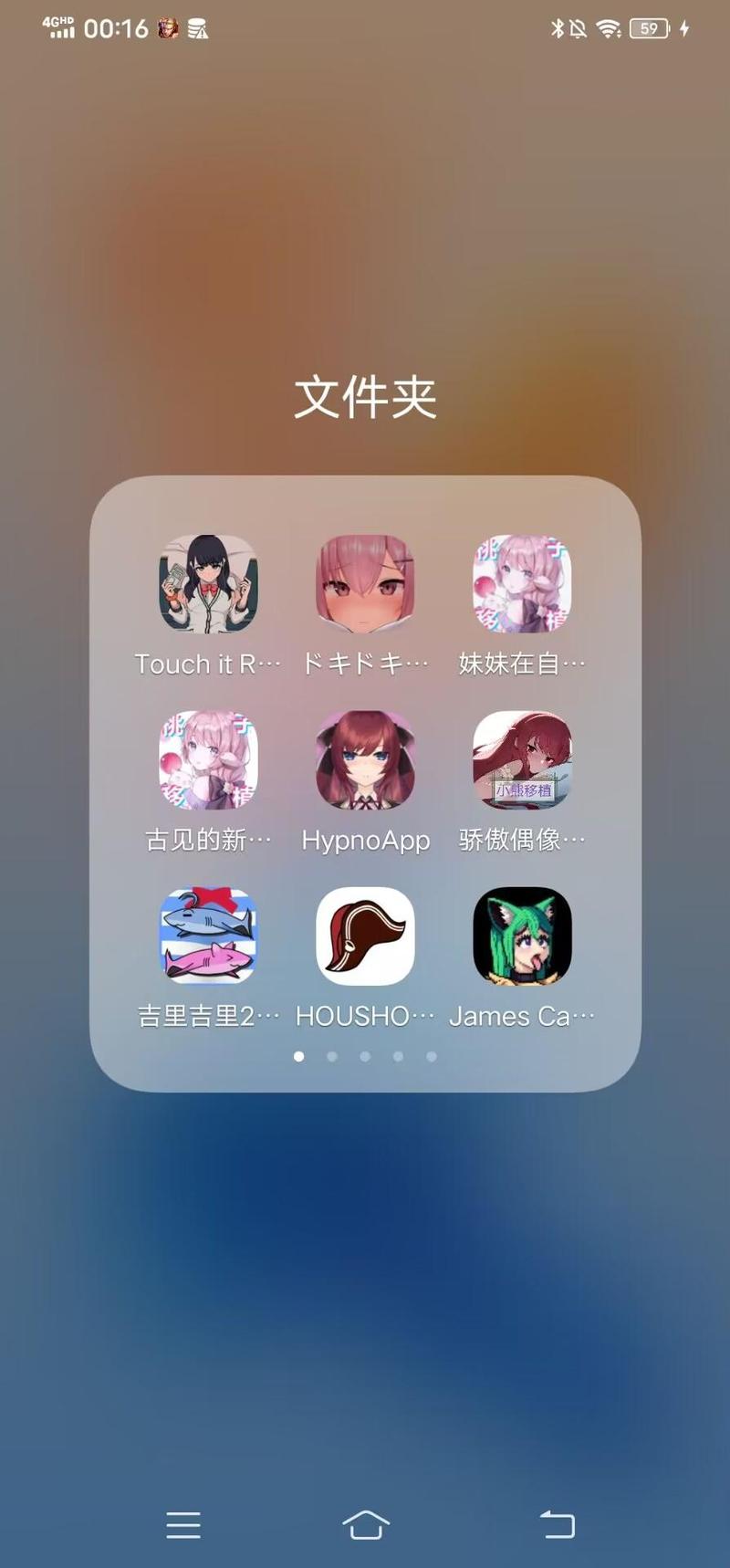Open the 吉里吉里2 app
730x1568 pixels.
pyautogui.click(x=207, y=936)
